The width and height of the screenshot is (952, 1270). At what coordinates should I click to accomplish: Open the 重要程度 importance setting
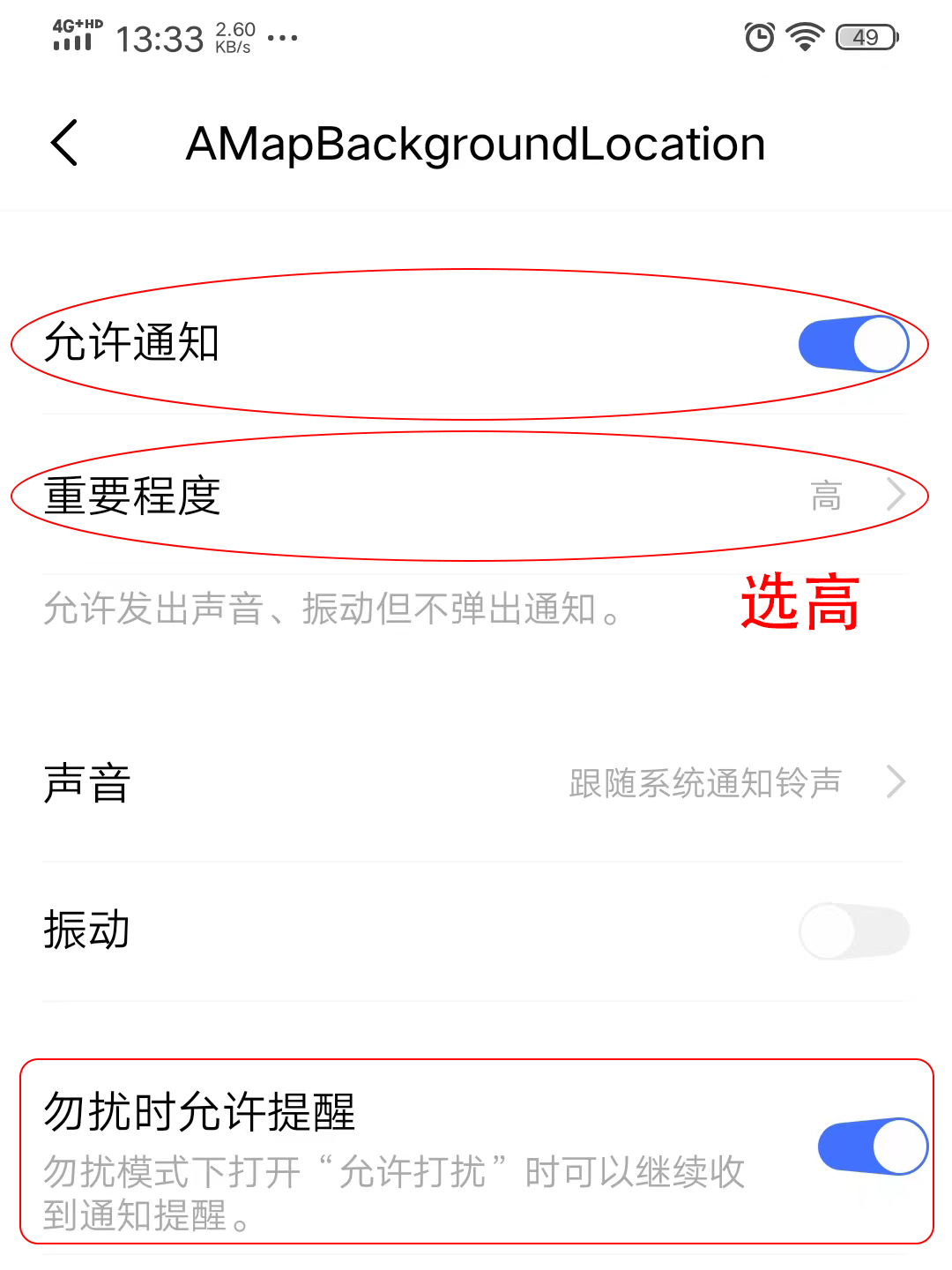coord(474,496)
